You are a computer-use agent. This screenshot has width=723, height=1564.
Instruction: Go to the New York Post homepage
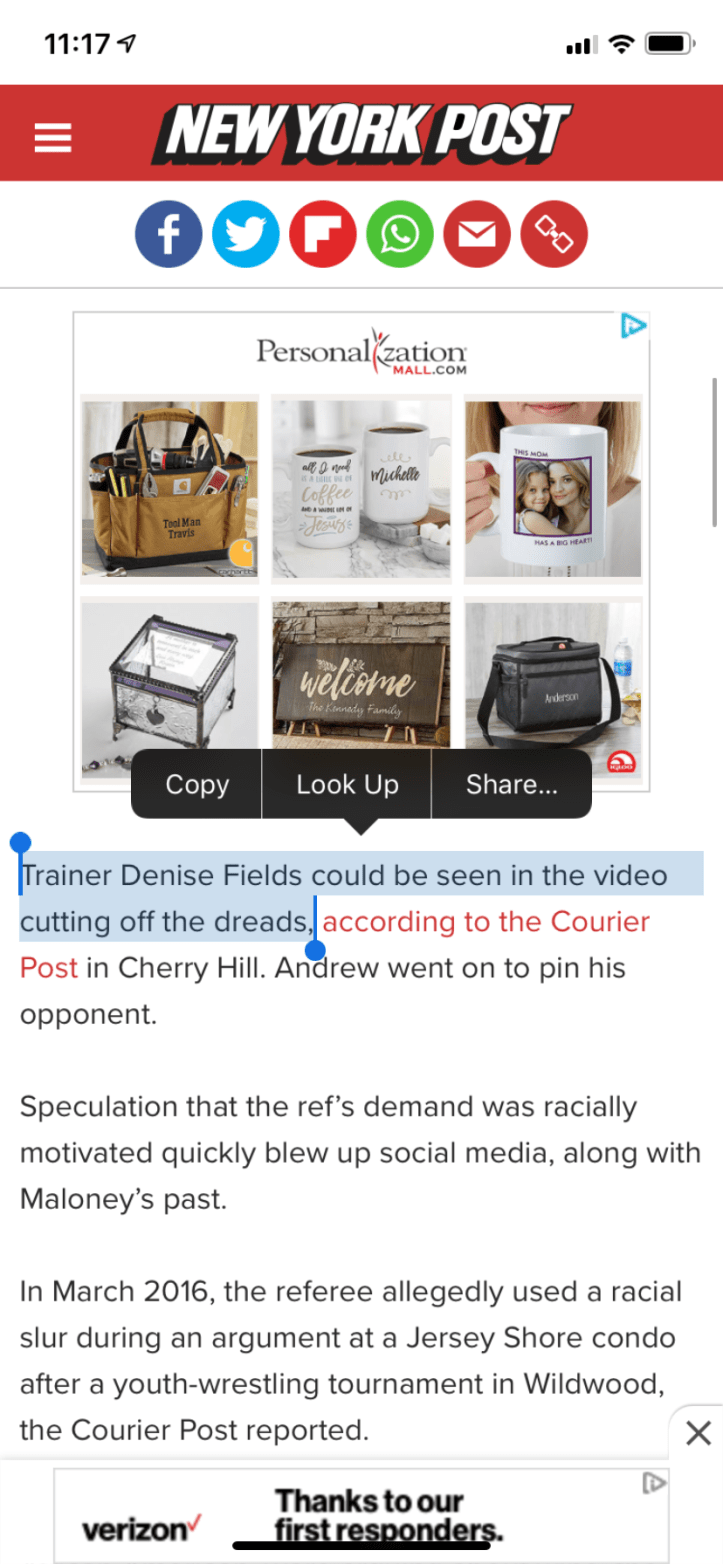(x=361, y=133)
